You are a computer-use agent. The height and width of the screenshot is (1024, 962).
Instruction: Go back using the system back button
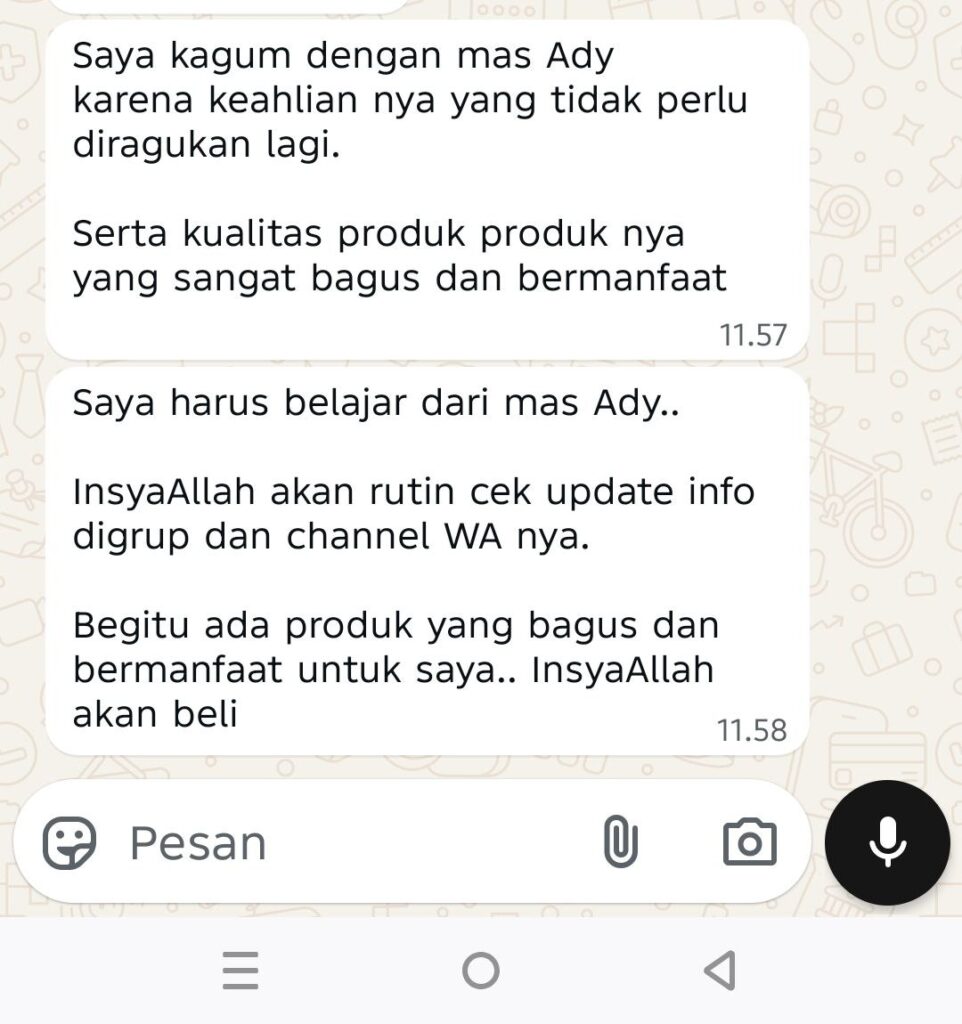coord(720,970)
